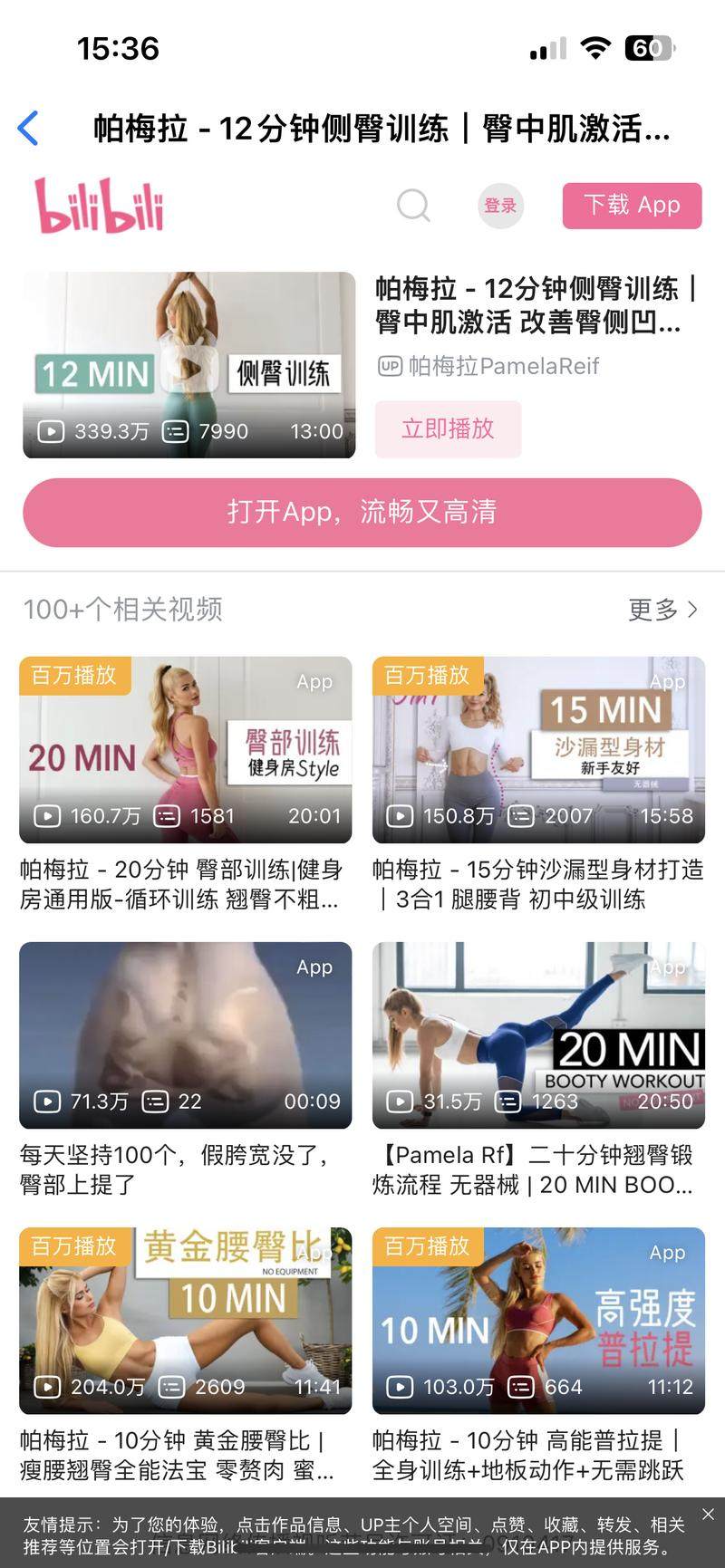Go back with the top-left arrow
The image size is (725, 1568).
(29, 129)
